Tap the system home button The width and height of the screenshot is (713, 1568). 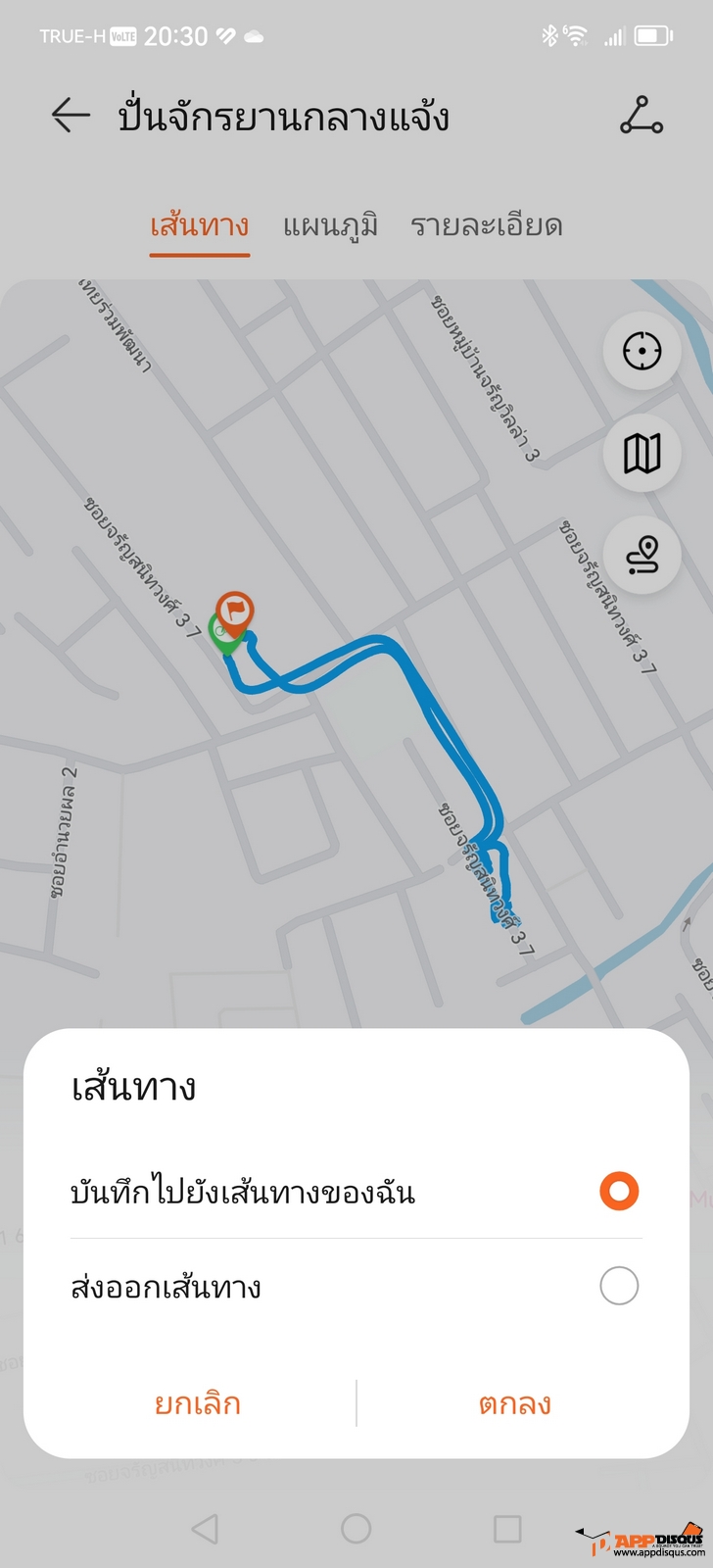click(x=356, y=1528)
